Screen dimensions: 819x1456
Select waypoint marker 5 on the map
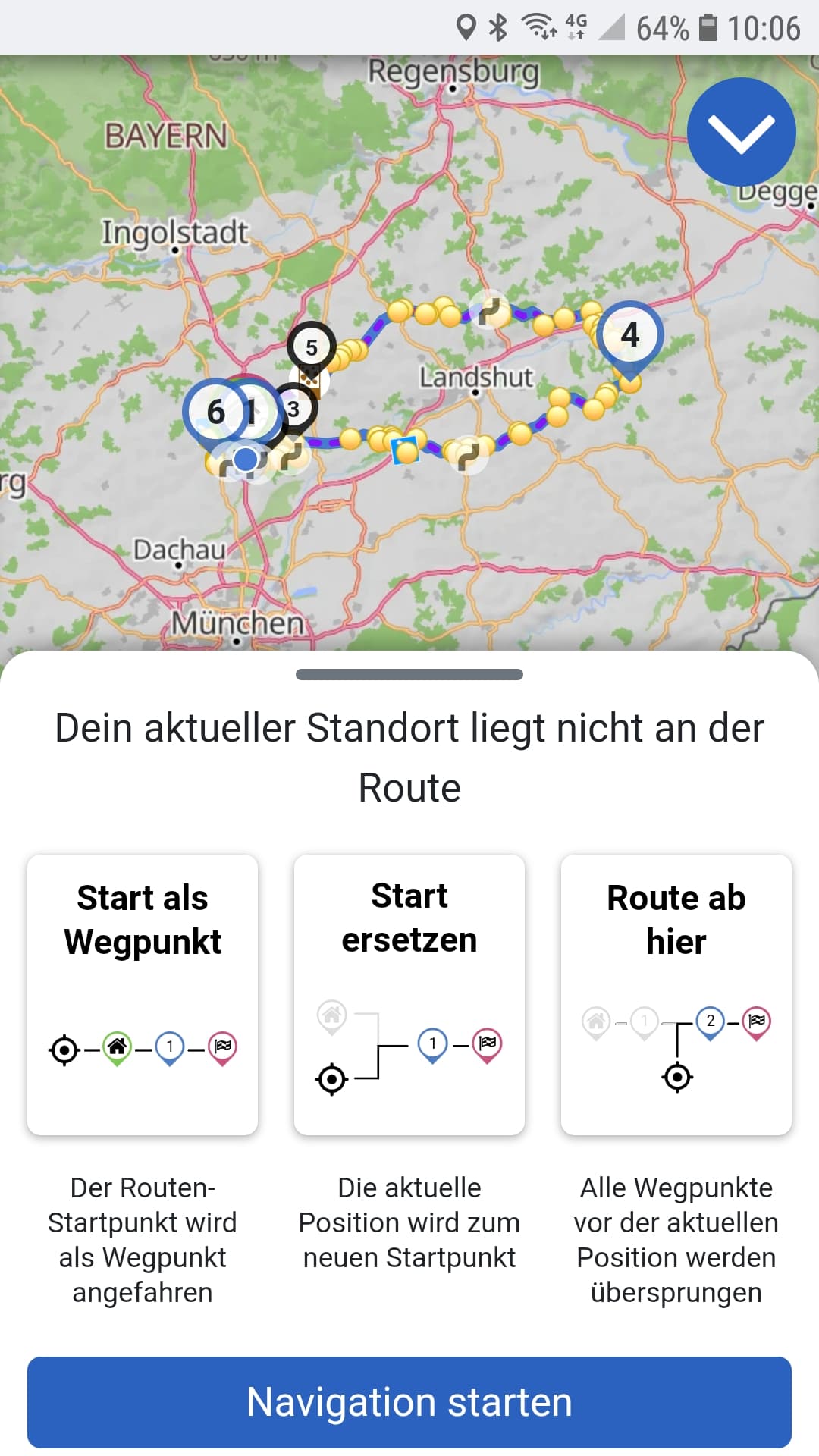pyautogui.click(x=311, y=348)
